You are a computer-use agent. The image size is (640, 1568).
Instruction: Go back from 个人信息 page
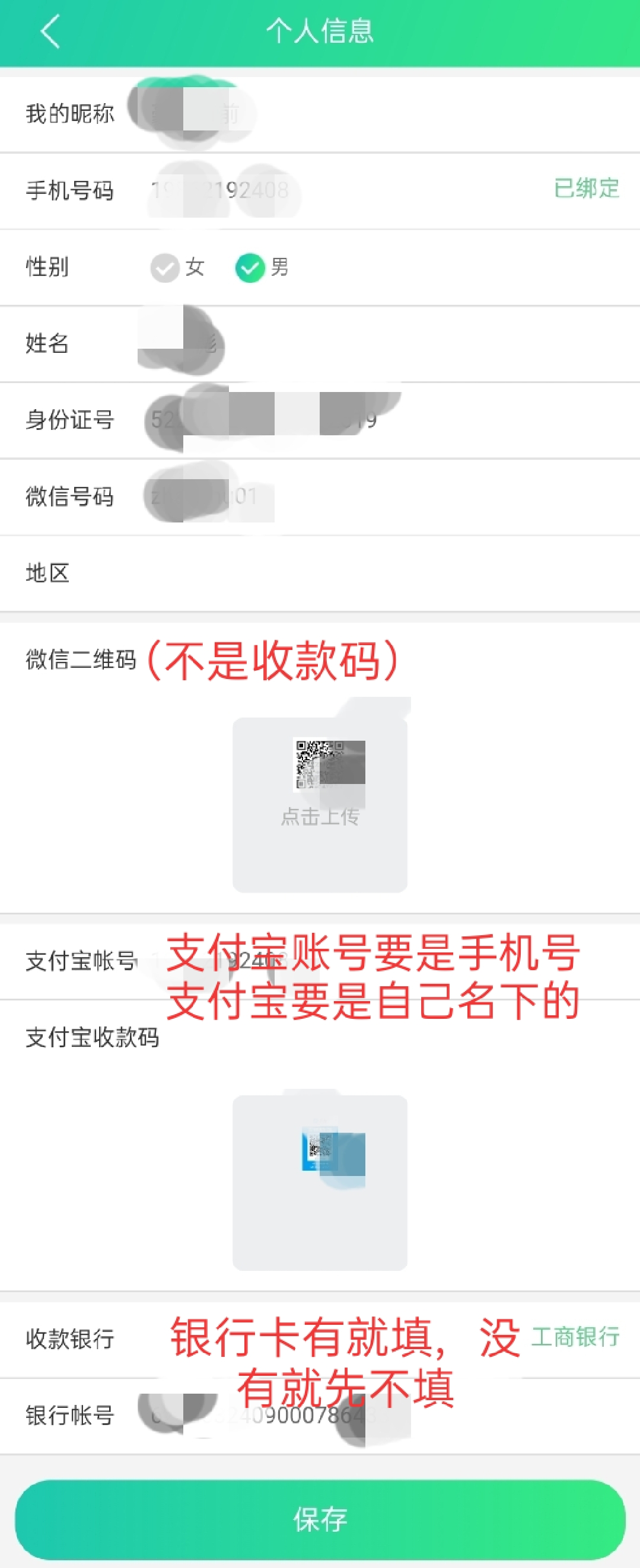(x=50, y=31)
